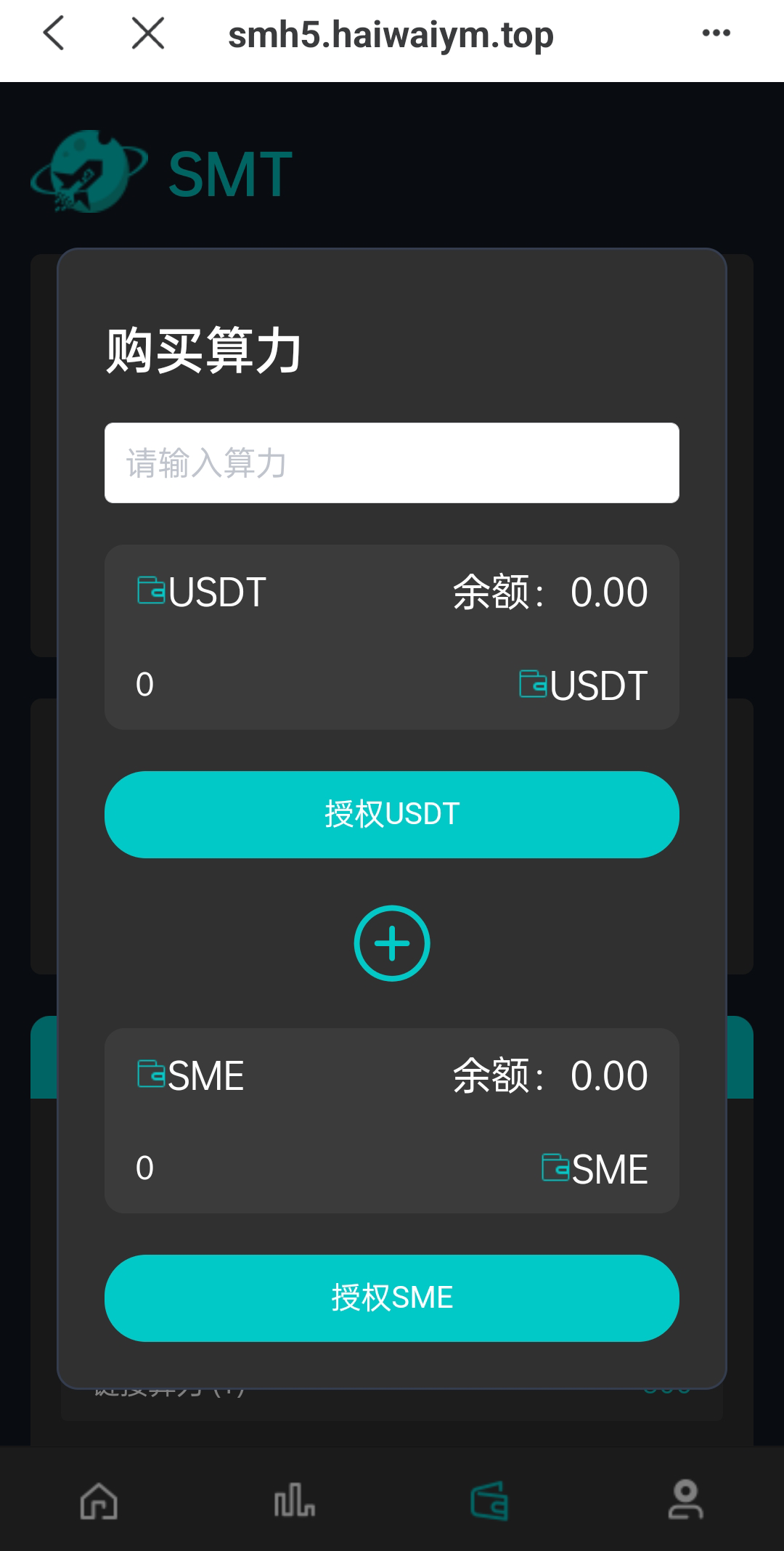Viewport: 784px width, 1551px height.
Task: Open the profile person icon
Action: point(683,1502)
